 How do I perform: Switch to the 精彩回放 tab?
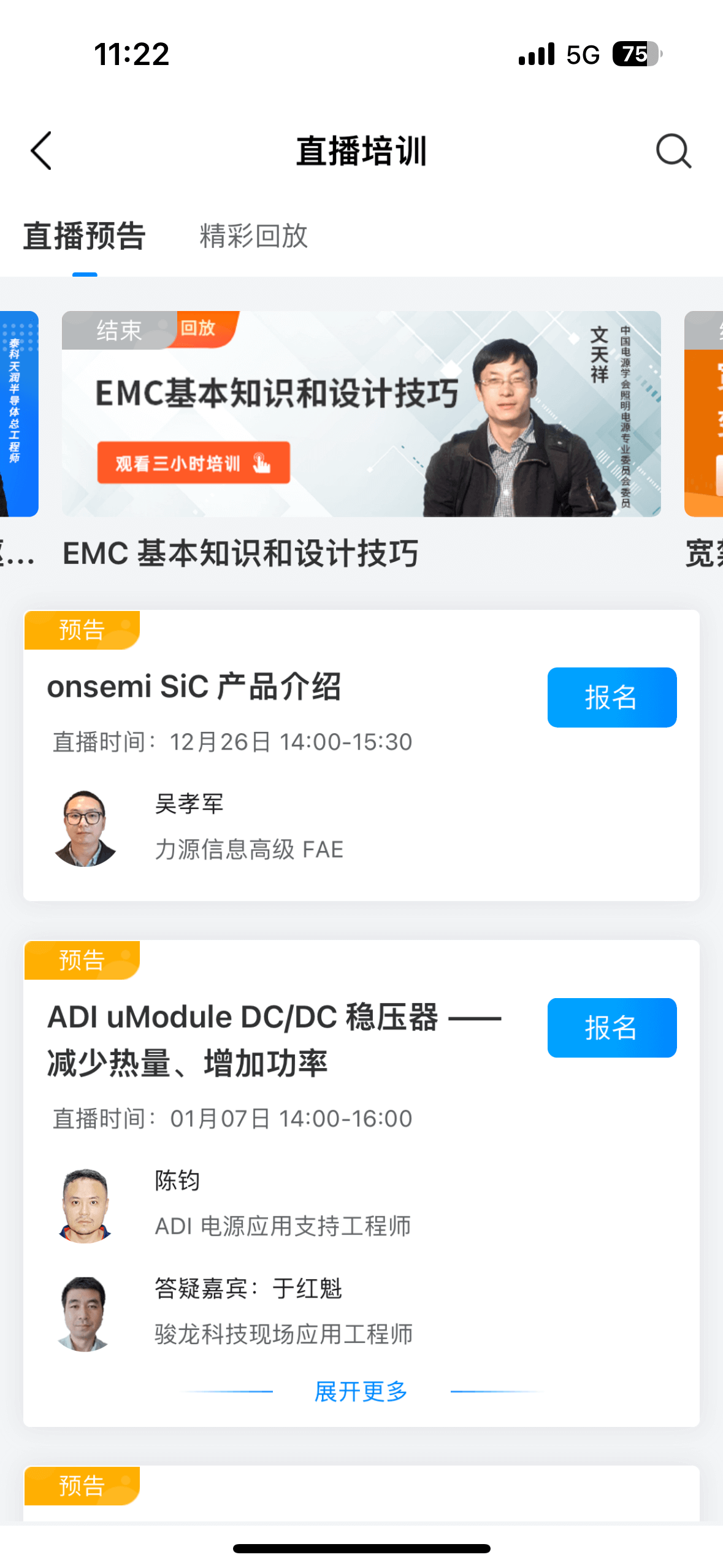click(253, 236)
